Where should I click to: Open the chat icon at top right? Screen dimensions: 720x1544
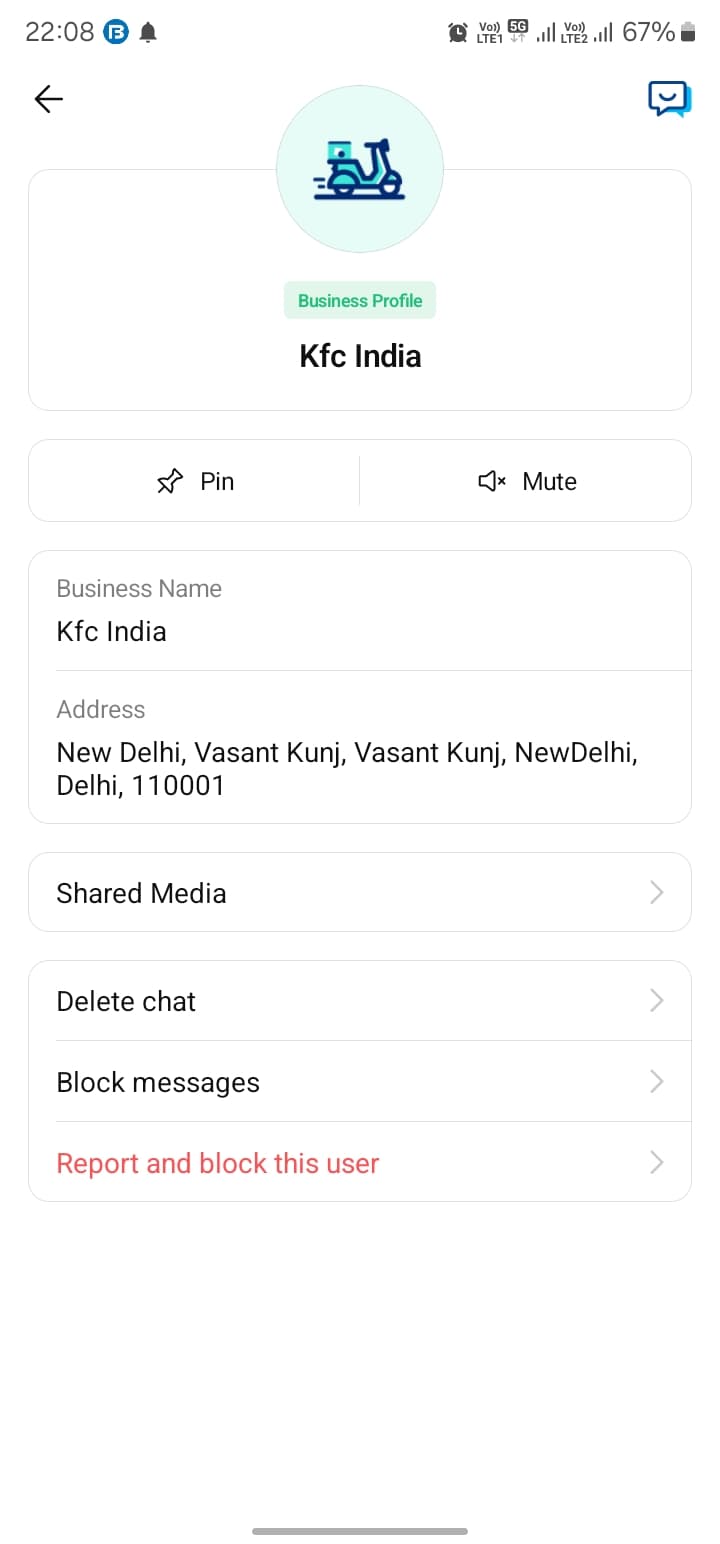[x=668, y=99]
